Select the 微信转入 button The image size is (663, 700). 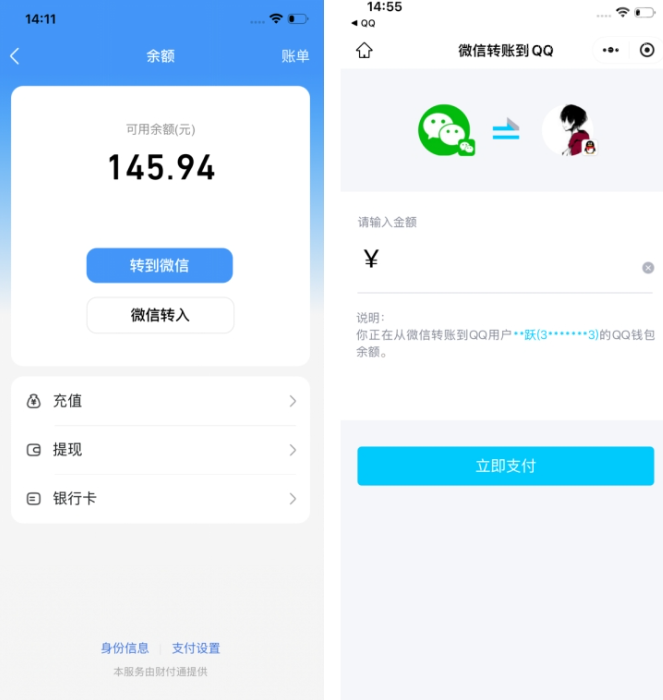[160, 315]
